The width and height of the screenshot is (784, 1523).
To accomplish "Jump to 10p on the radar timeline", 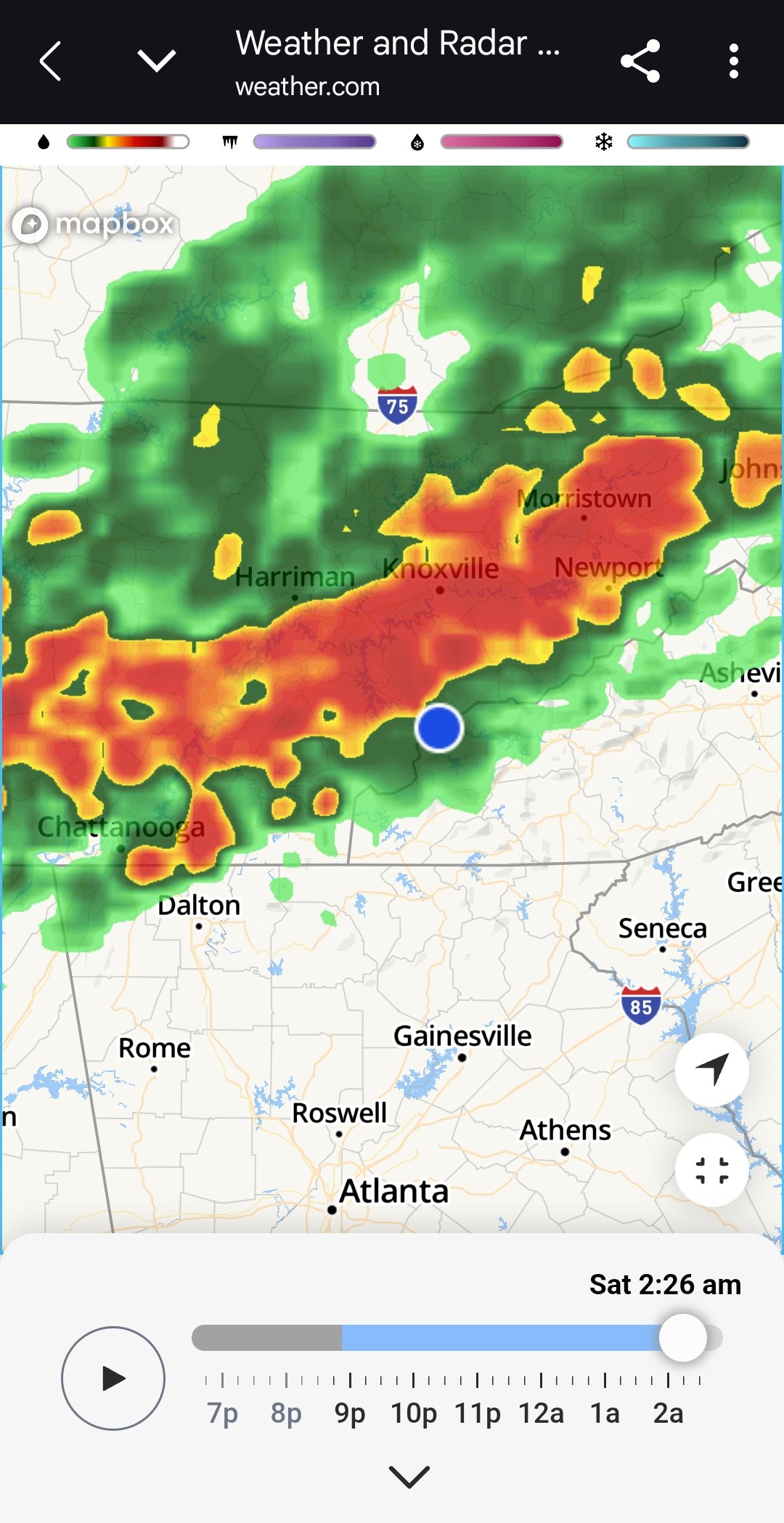I will pyautogui.click(x=414, y=1413).
